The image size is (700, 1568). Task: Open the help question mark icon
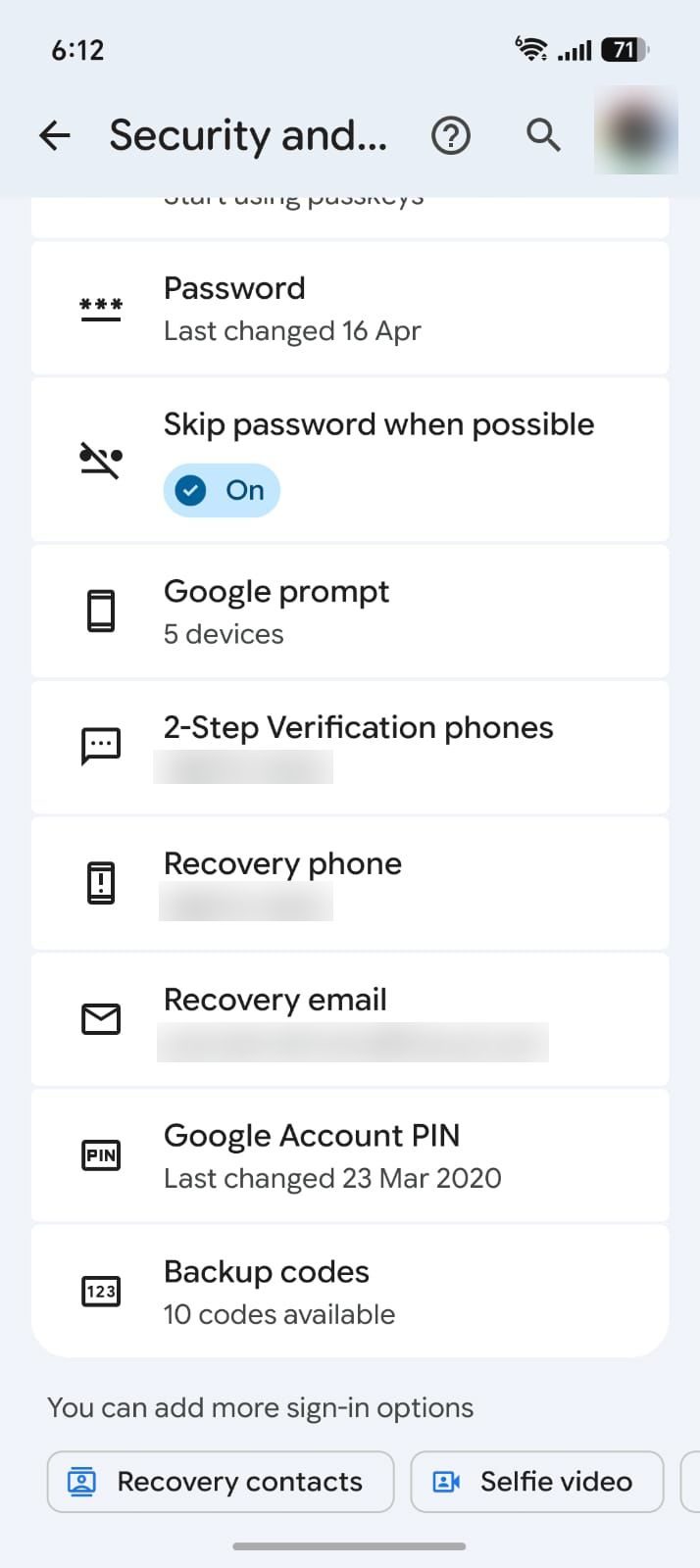pos(451,135)
